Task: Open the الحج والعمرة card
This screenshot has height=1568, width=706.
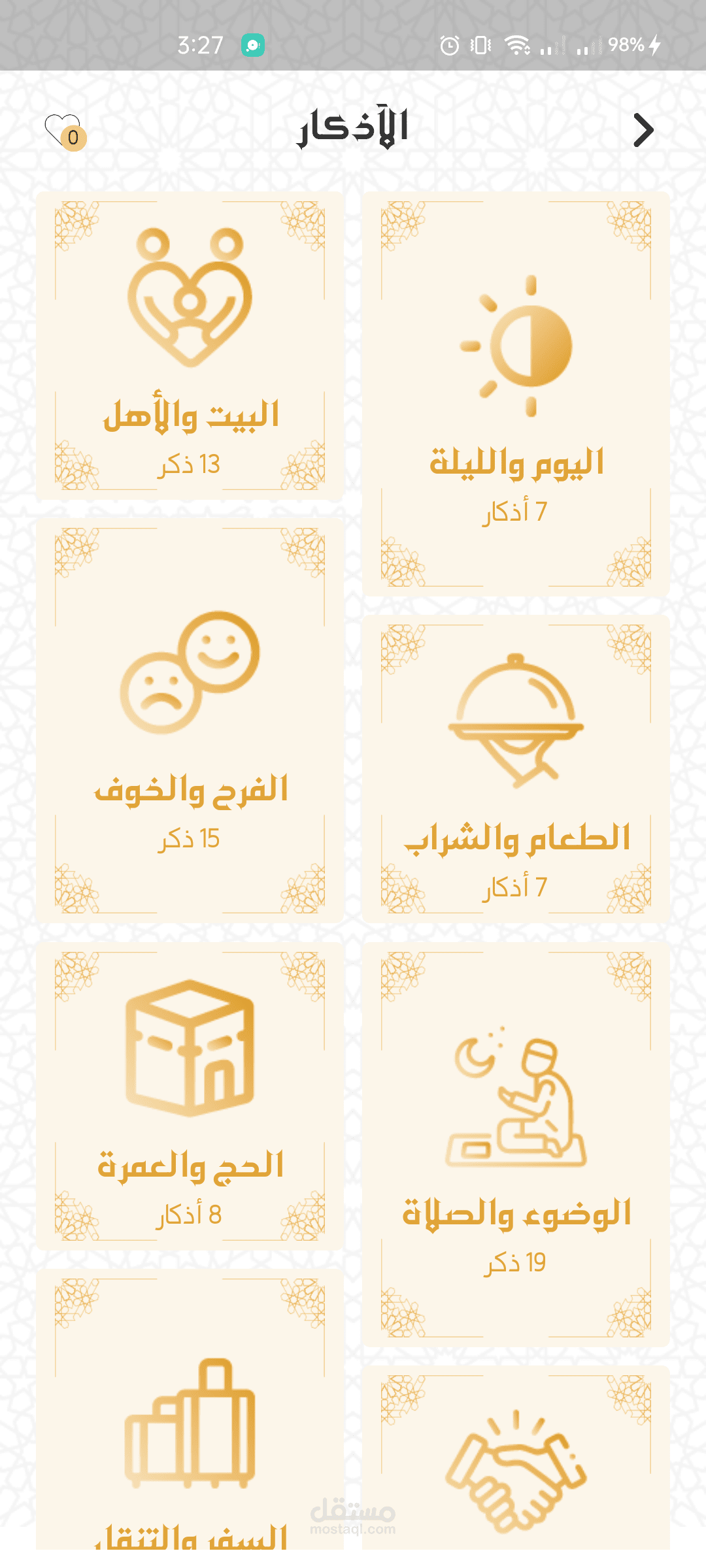Action: 190,1096
